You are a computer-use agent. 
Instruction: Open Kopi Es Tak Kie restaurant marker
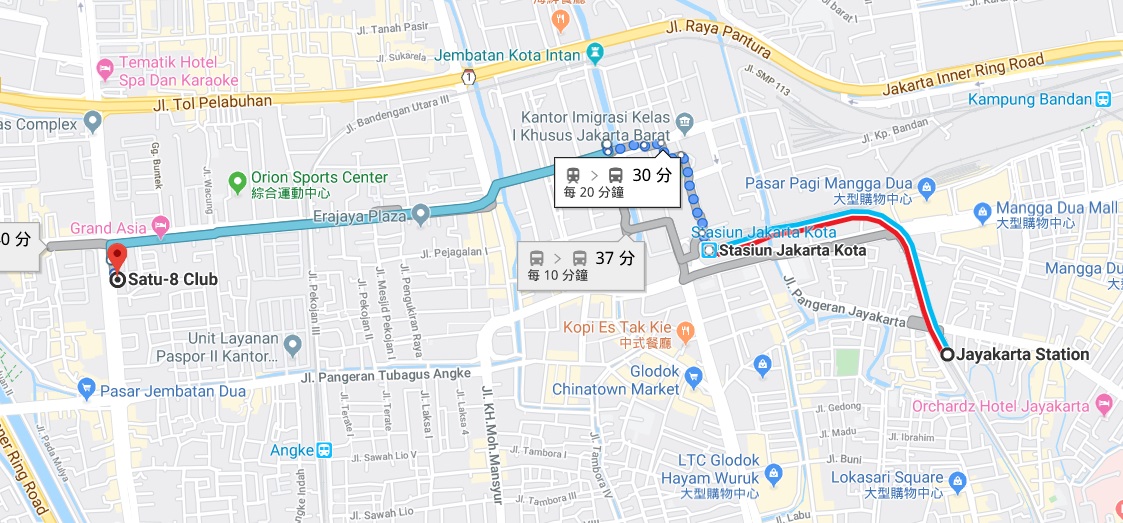coord(685,329)
